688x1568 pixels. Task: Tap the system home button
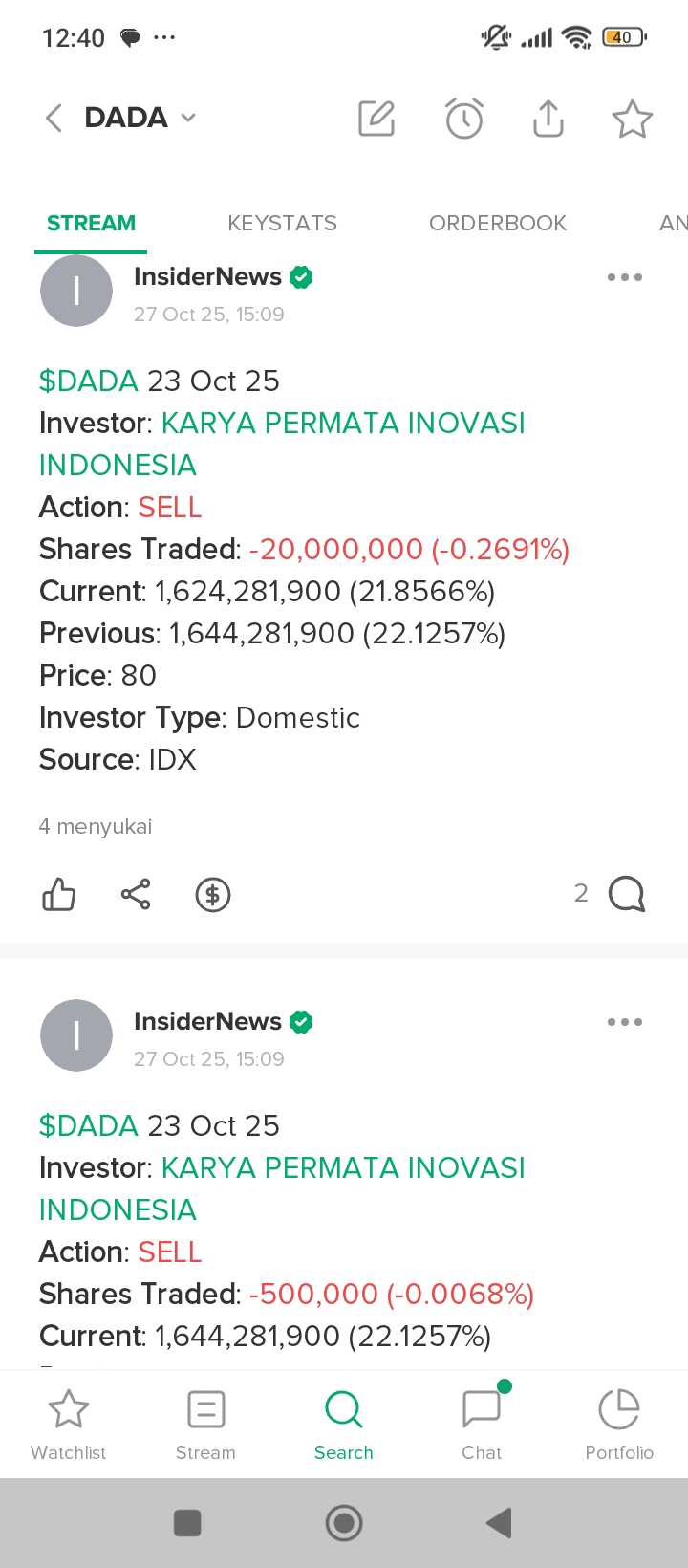click(x=344, y=1523)
